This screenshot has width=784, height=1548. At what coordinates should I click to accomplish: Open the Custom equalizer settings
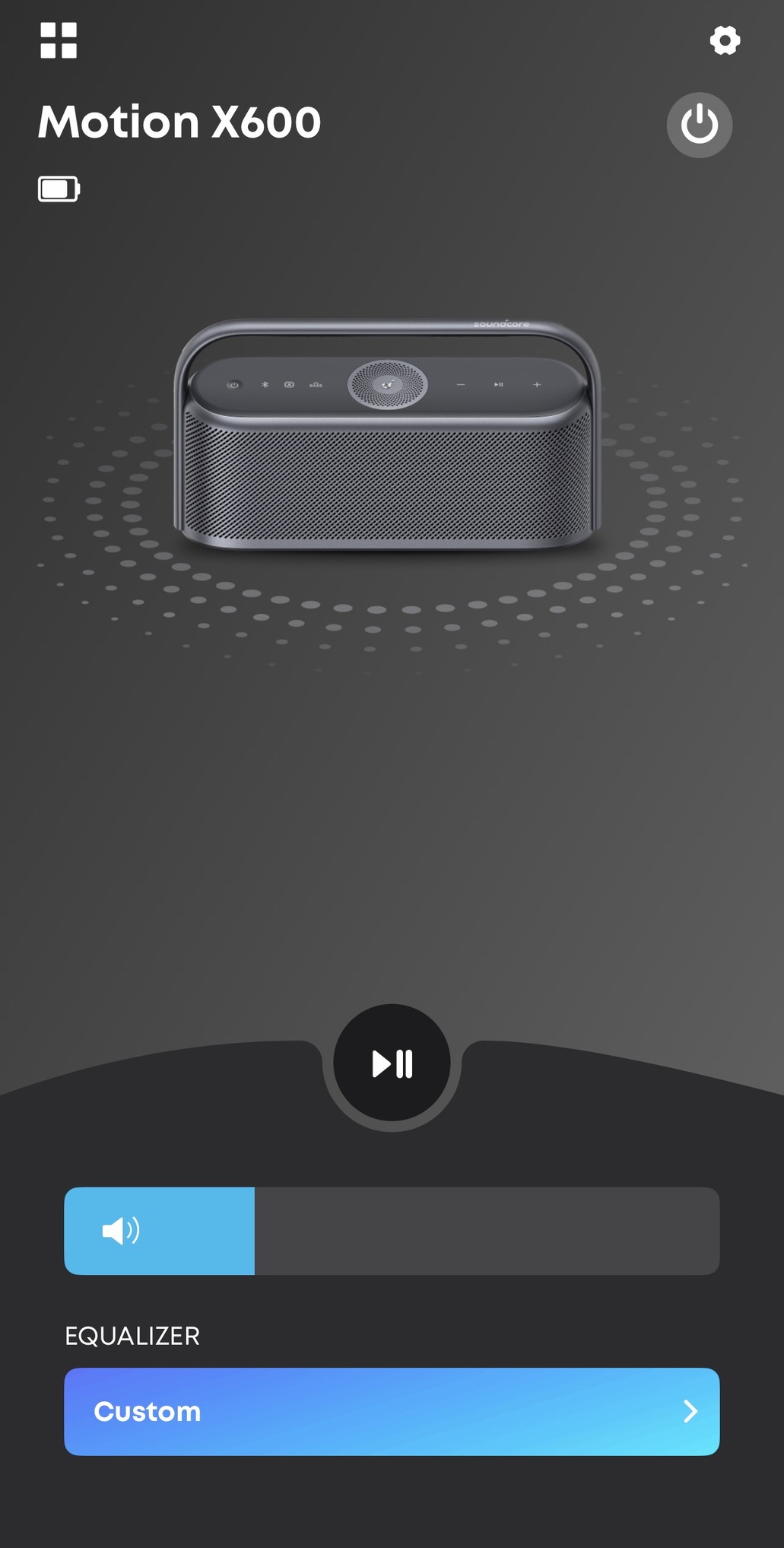point(392,1412)
